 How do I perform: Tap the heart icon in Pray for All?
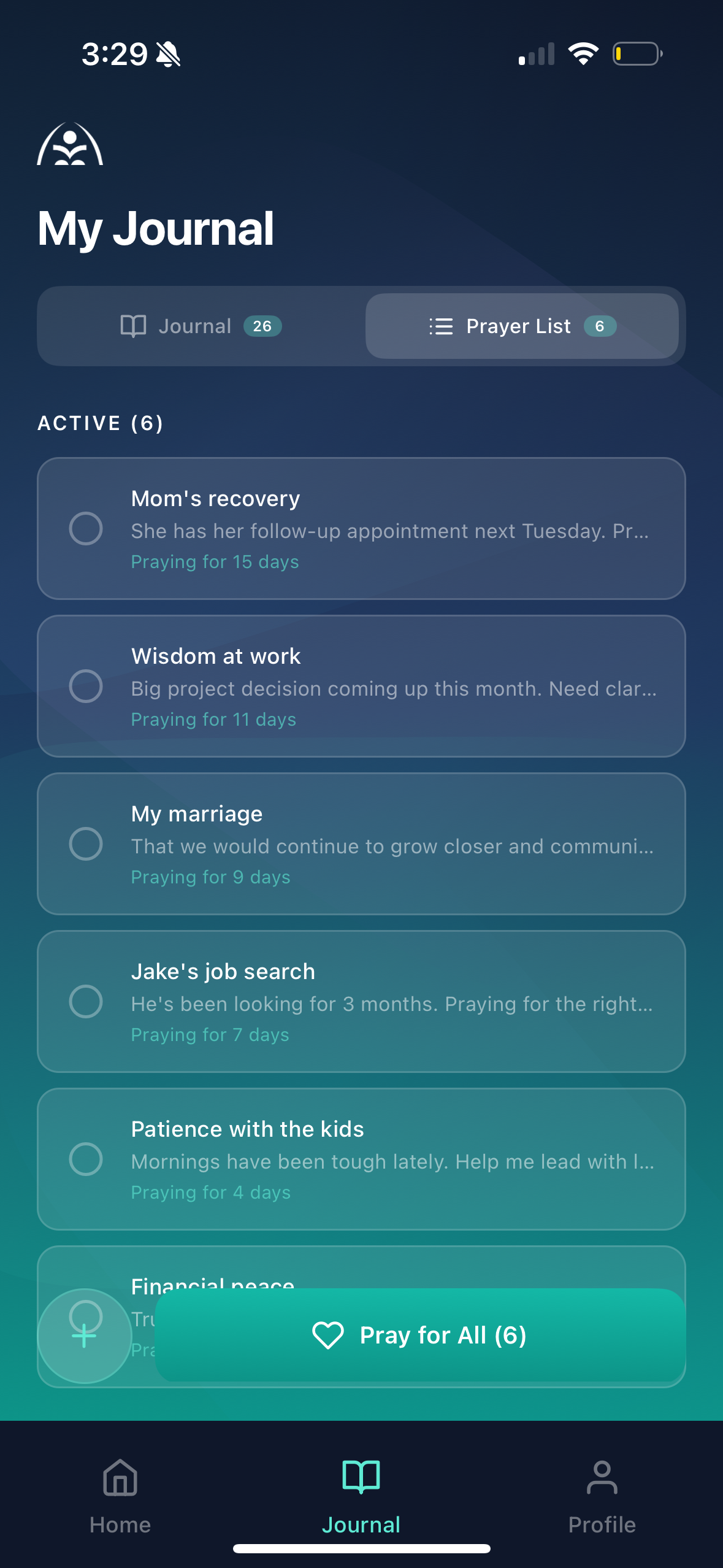tap(329, 1334)
